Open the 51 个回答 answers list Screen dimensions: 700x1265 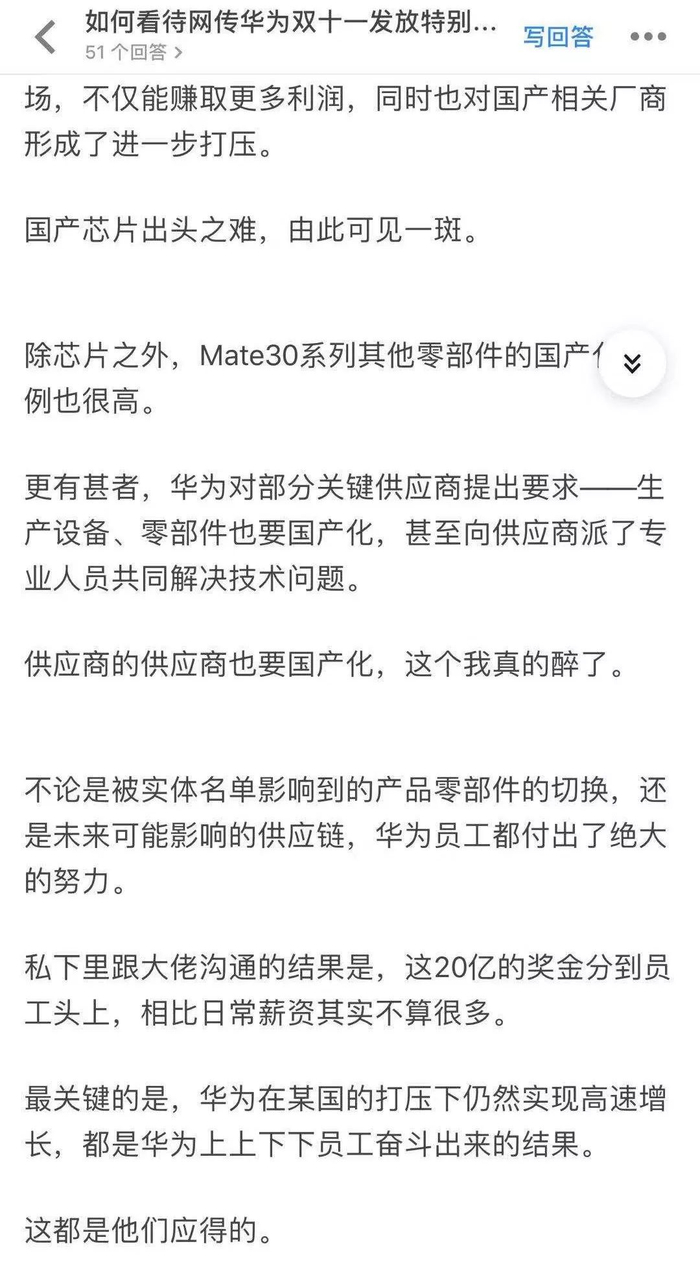click(x=134, y=52)
